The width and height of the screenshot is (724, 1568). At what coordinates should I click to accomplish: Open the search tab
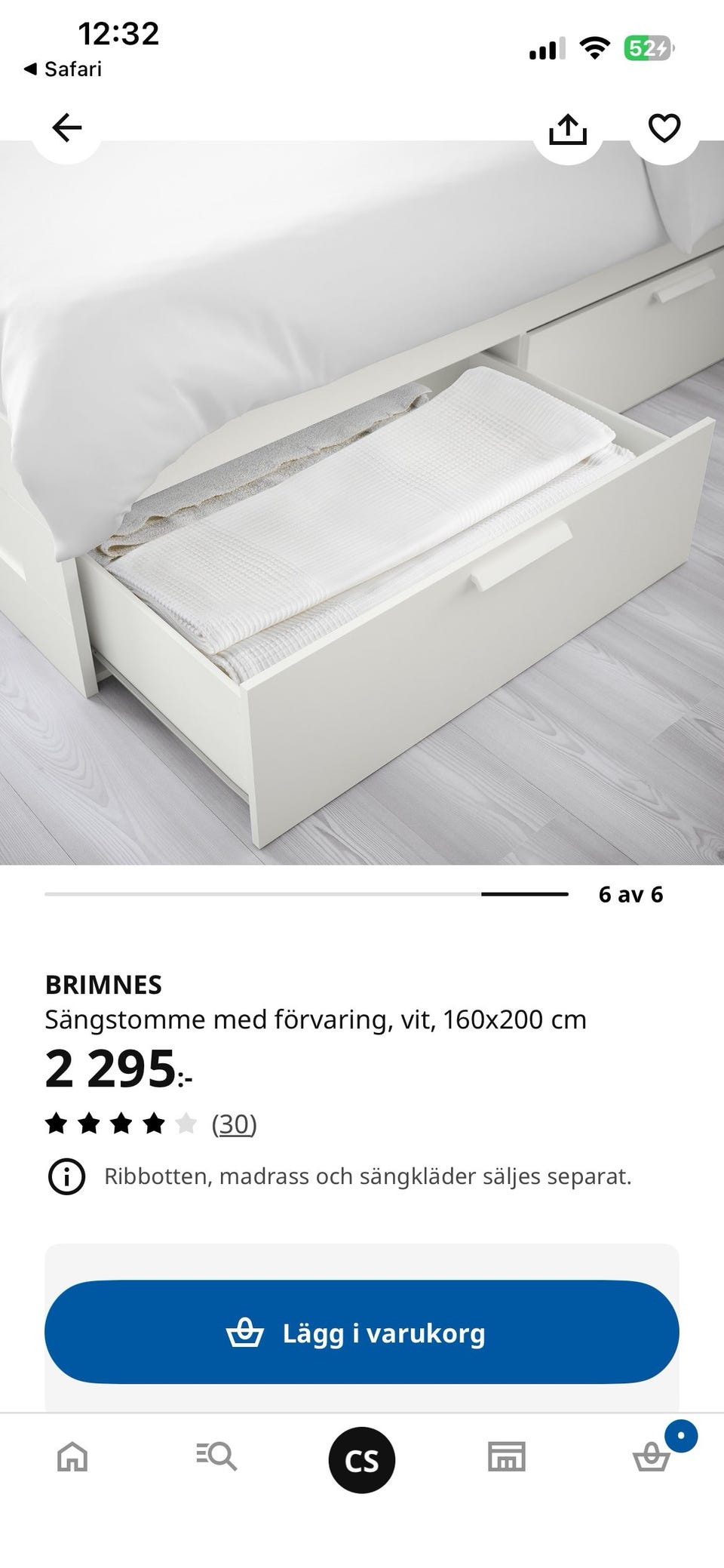click(216, 1457)
